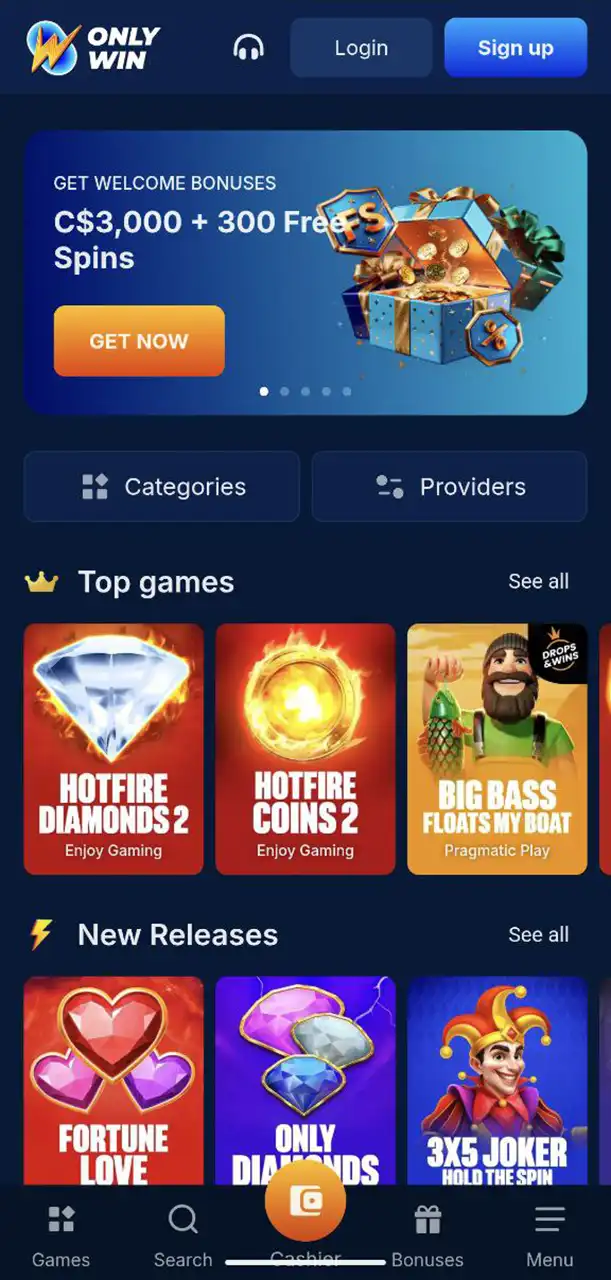Tap the Login button
The height and width of the screenshot is (1280, 611).
coord(361,48)
